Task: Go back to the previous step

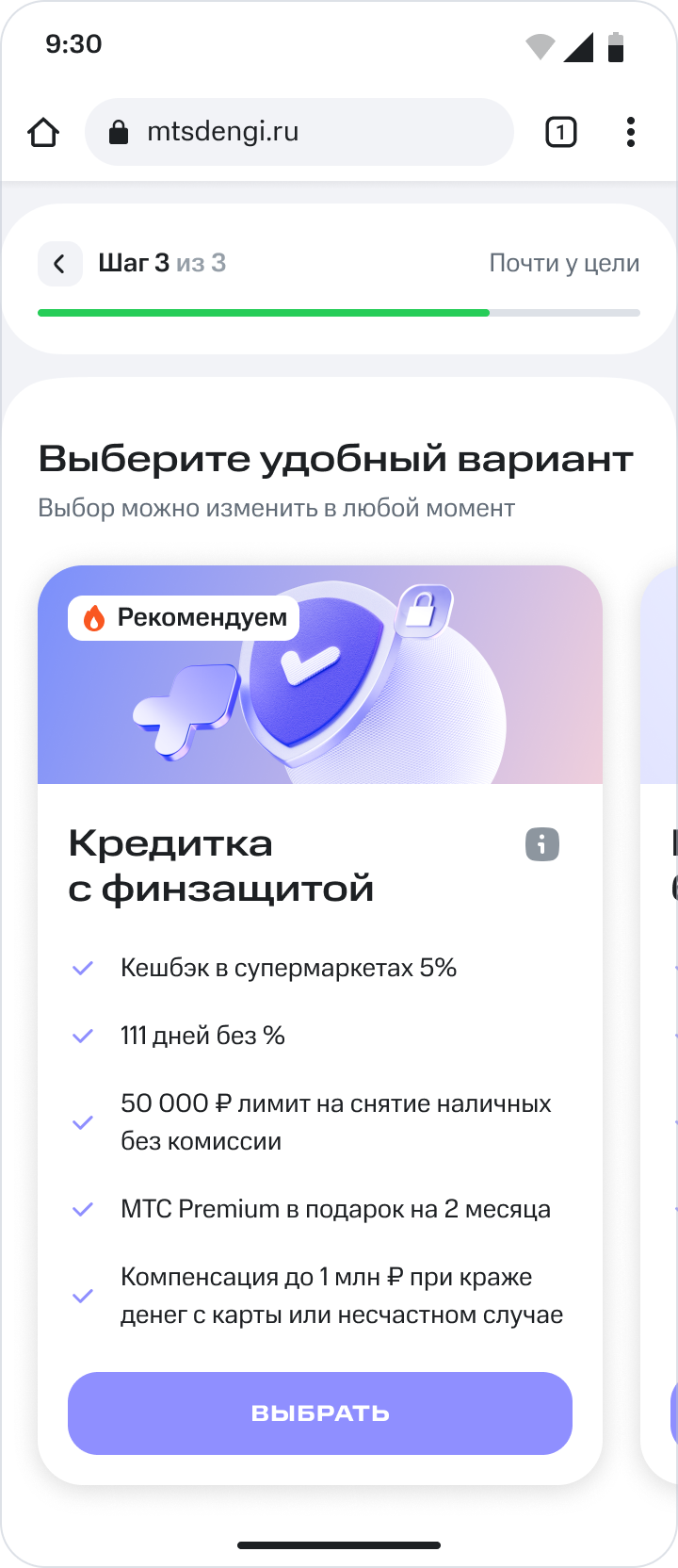Action: point(59,264)
